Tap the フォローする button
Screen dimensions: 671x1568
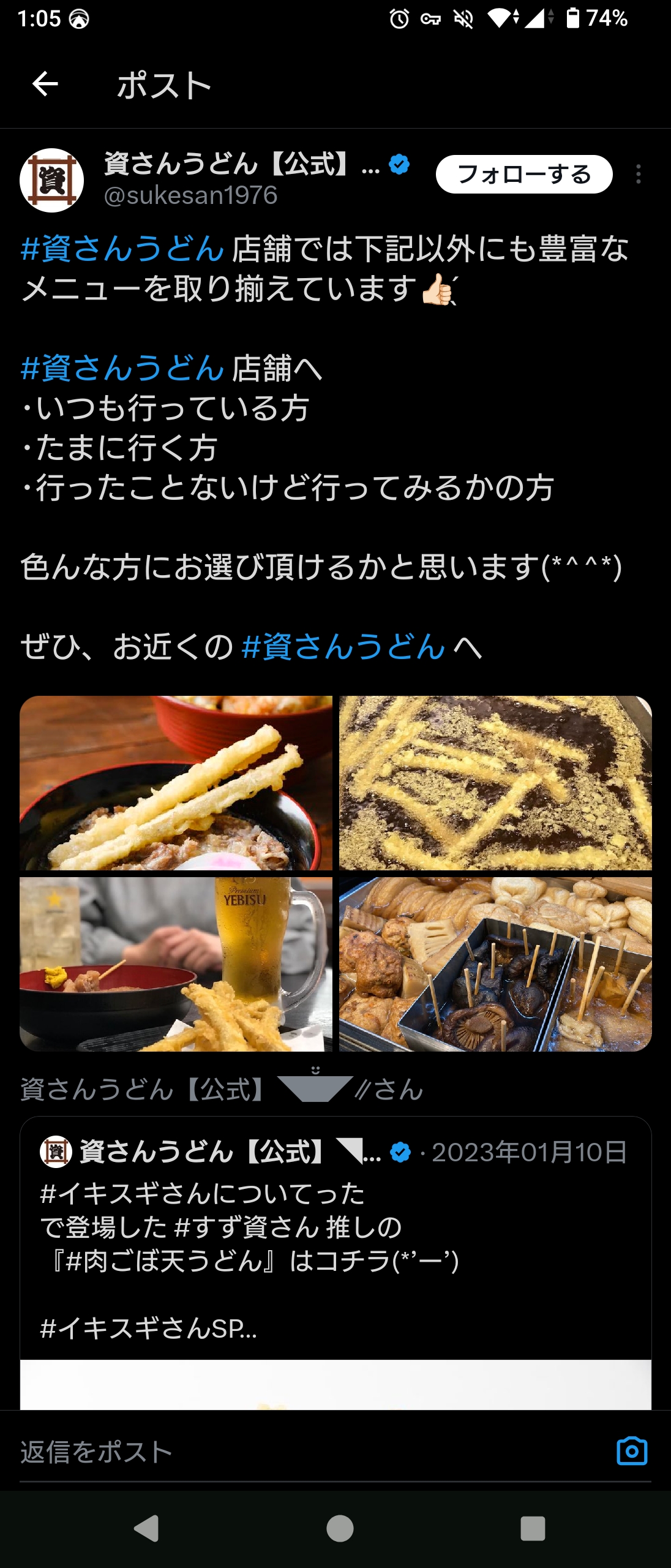click(x=523, y=175)
